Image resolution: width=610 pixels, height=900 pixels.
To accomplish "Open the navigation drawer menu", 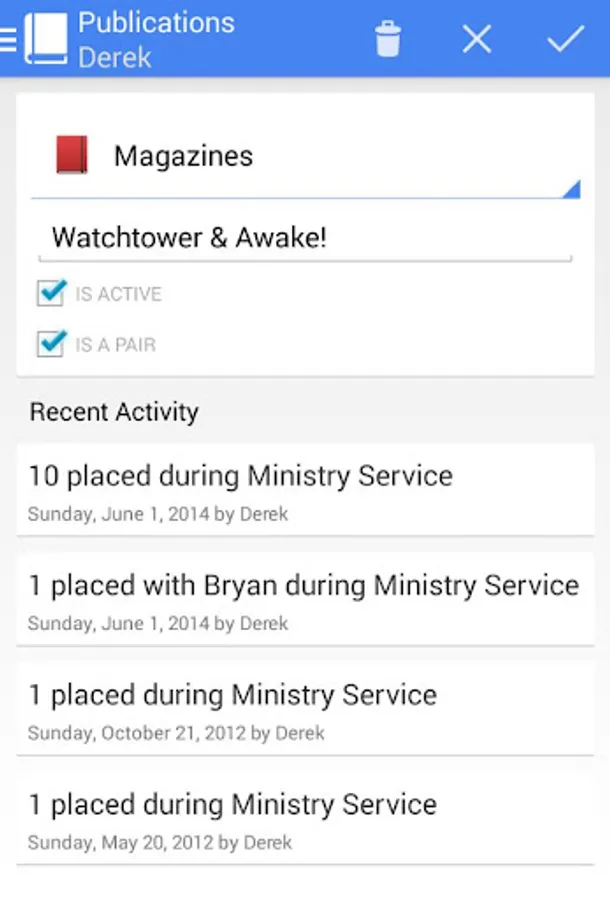I will click(x=10, y=38).
